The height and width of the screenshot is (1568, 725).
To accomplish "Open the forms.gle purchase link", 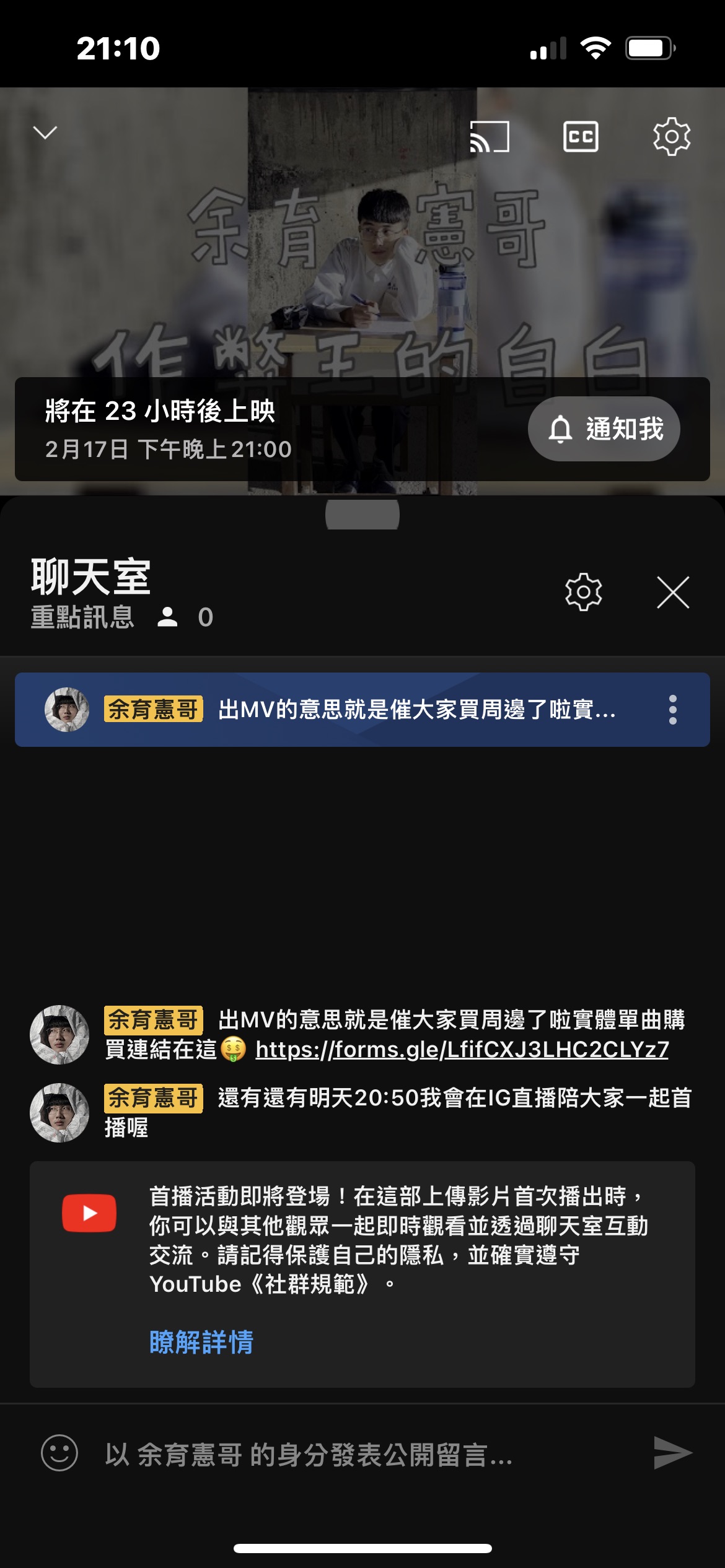I will (462, 1050).
